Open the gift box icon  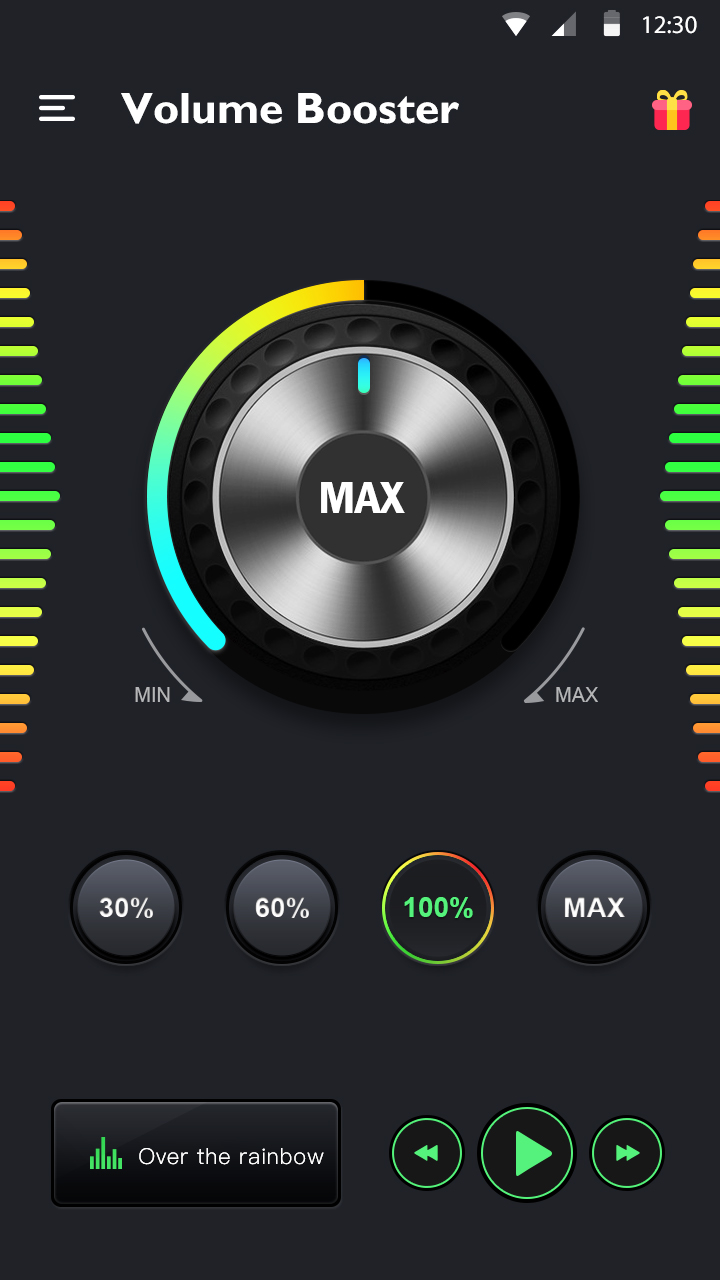pyautogui.click(x=672, y=110)
